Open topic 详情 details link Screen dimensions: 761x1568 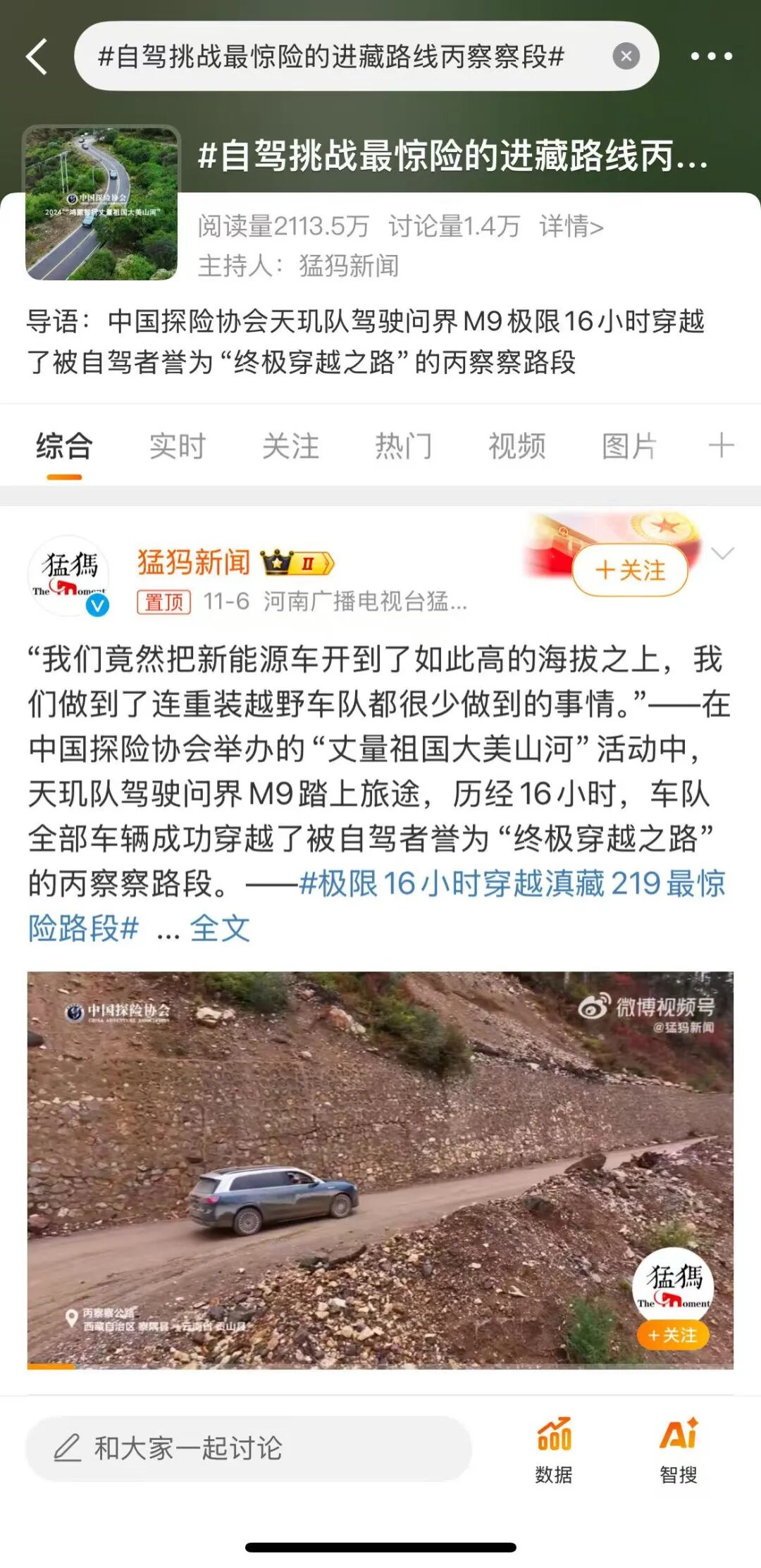click(x=571, y=226)
